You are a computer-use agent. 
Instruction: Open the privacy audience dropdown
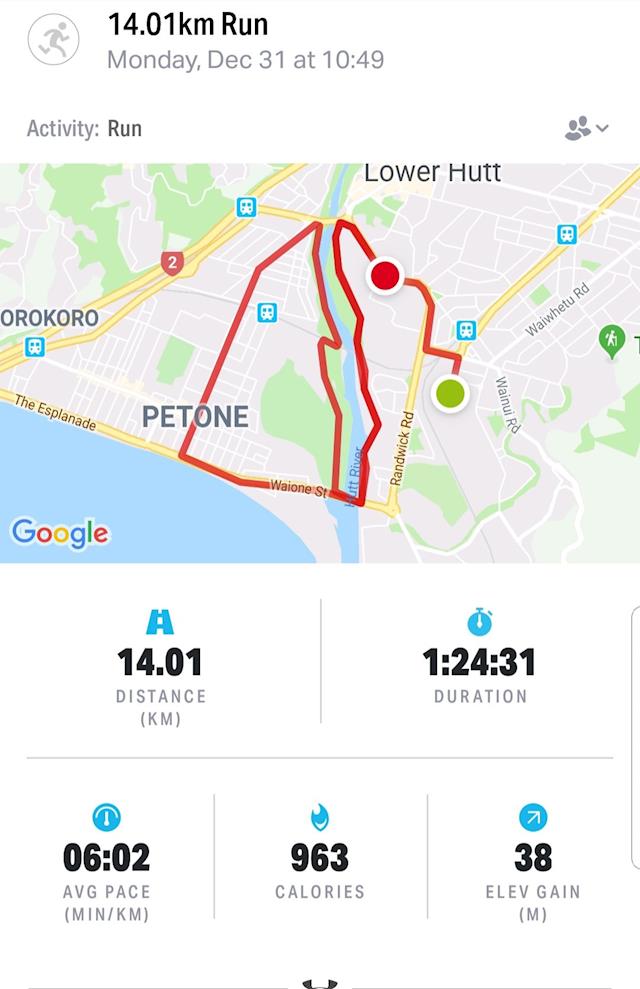tap(586, 128)
